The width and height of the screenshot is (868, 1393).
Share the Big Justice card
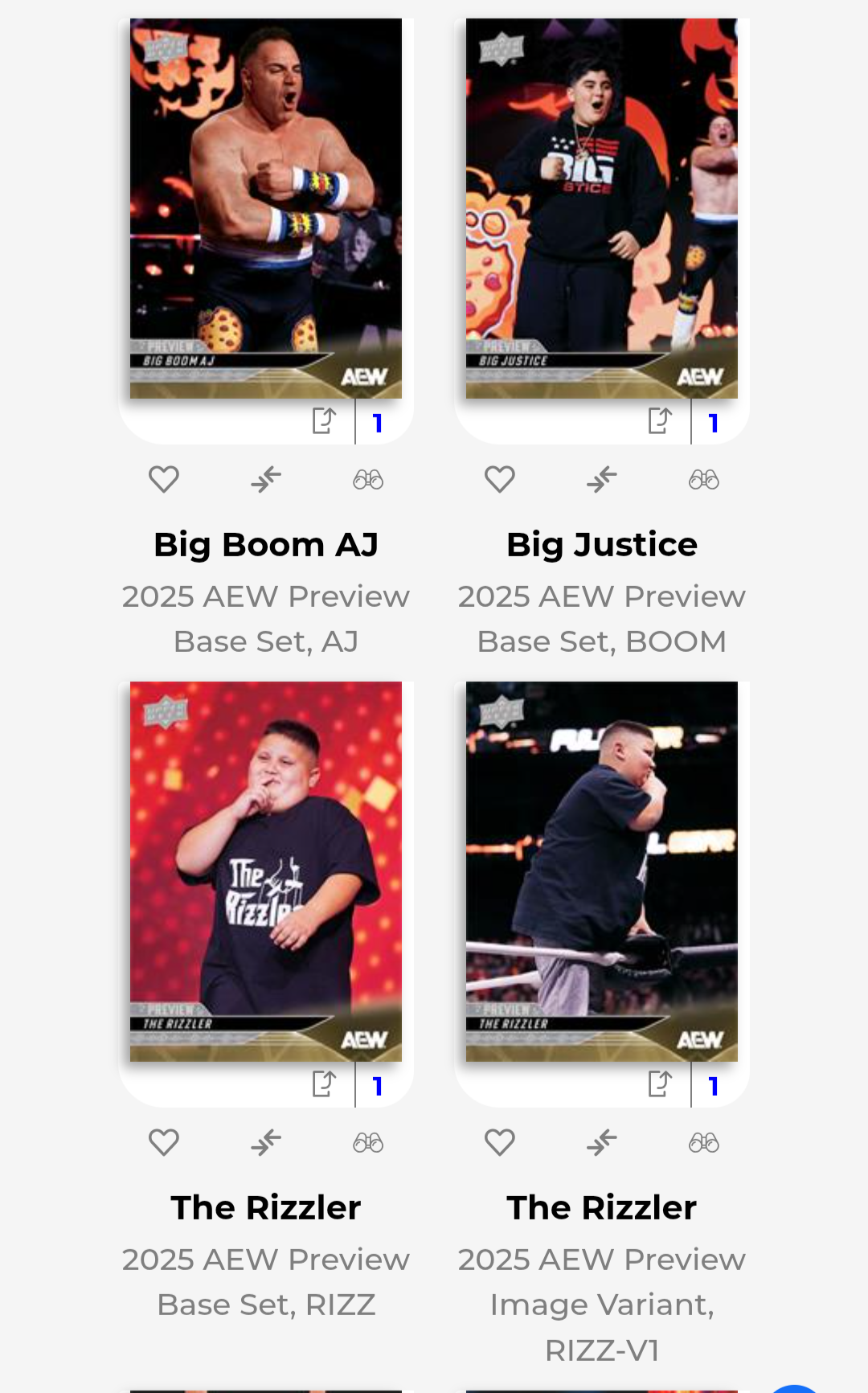pos(660,420)
